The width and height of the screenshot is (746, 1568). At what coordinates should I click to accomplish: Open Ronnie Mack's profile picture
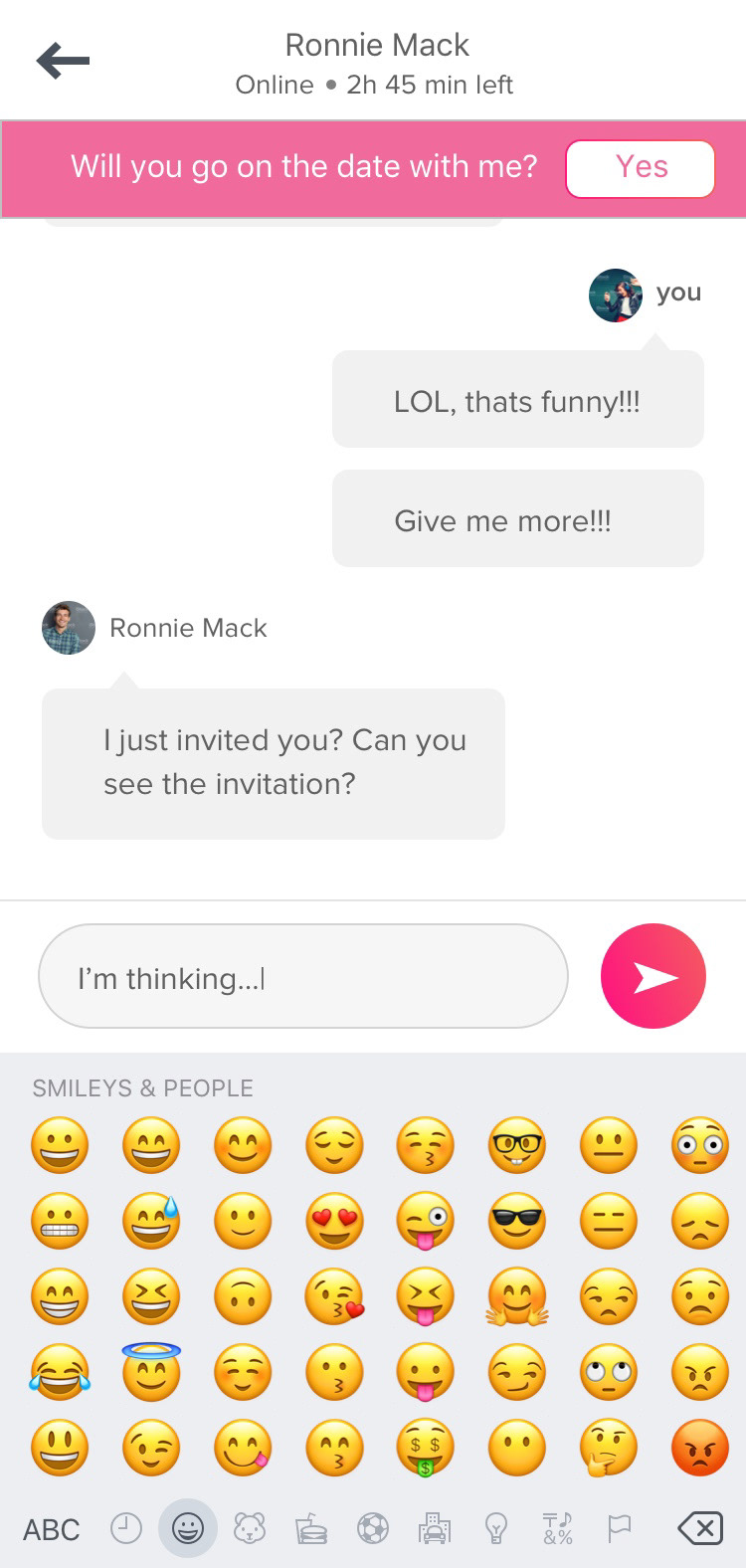(69, 628)
